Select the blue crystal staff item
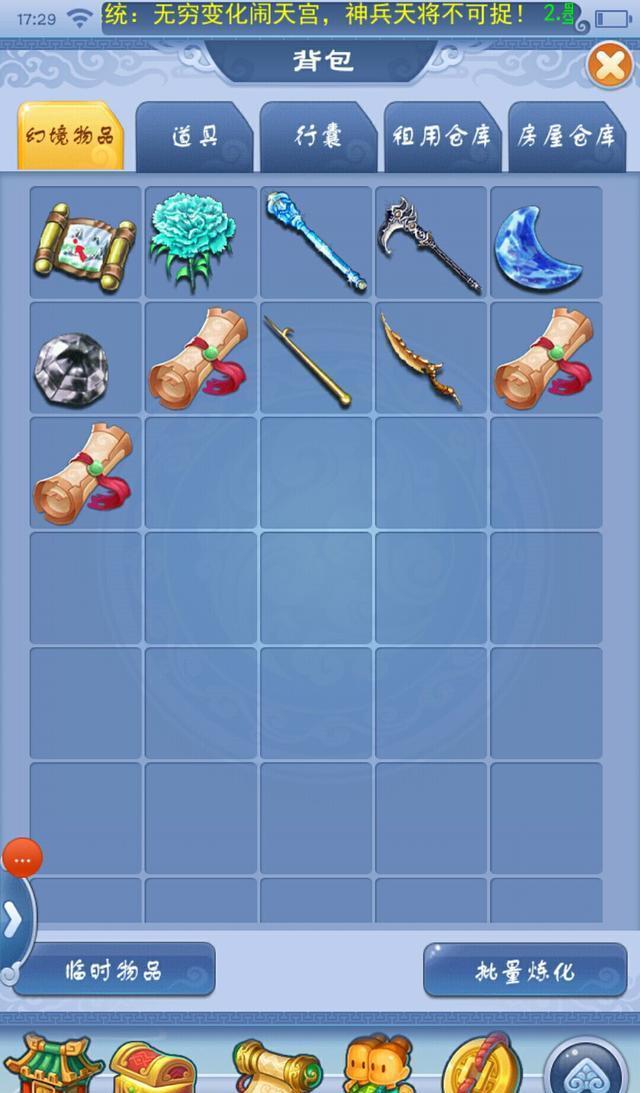The image size is (640, 1093). point(316,242)
